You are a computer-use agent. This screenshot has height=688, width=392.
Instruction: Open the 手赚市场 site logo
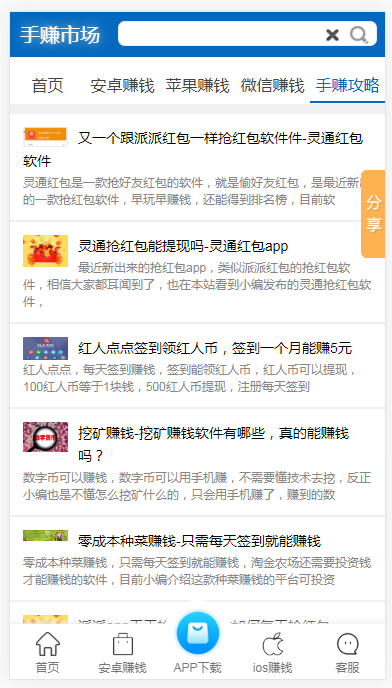(60, 35)
